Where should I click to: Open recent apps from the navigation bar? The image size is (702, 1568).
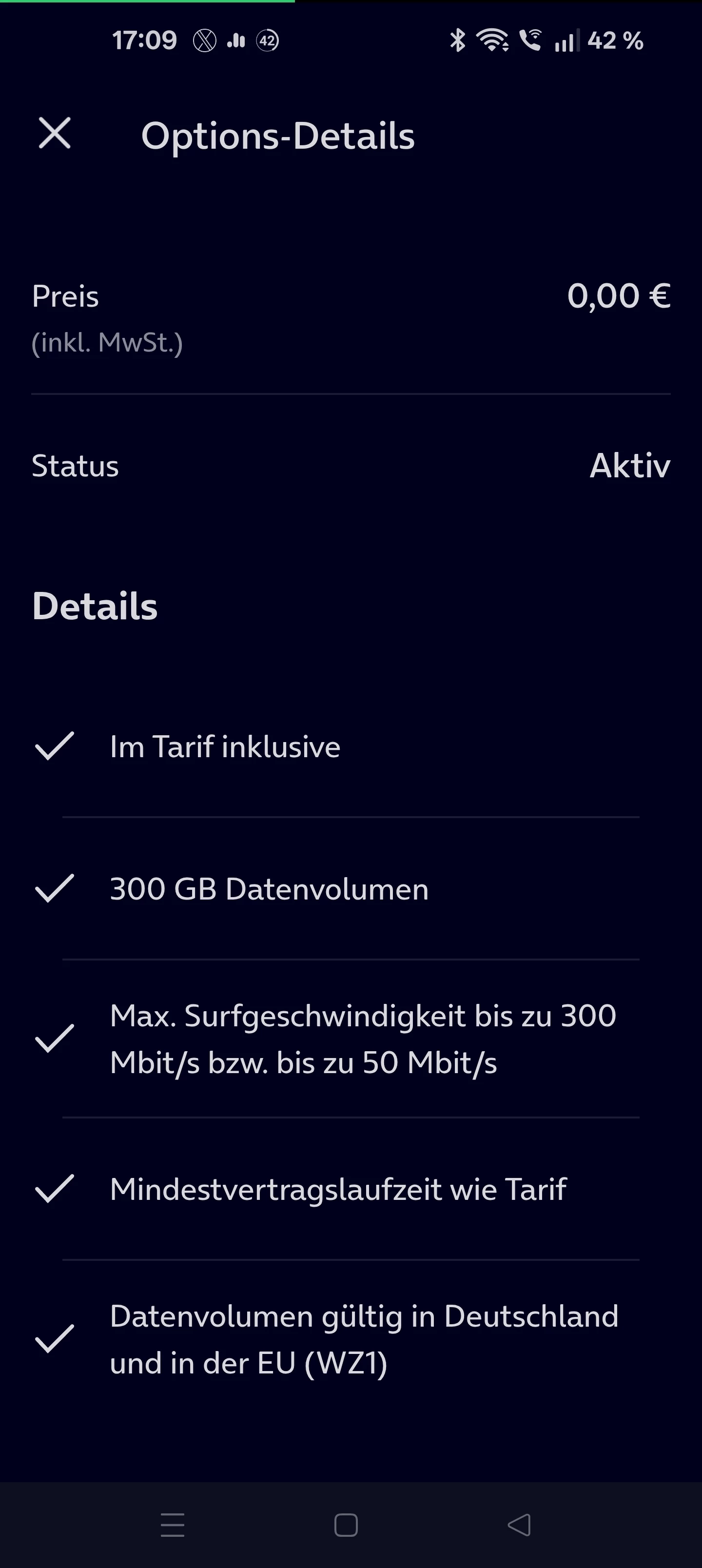click(x=173, y=1525)
